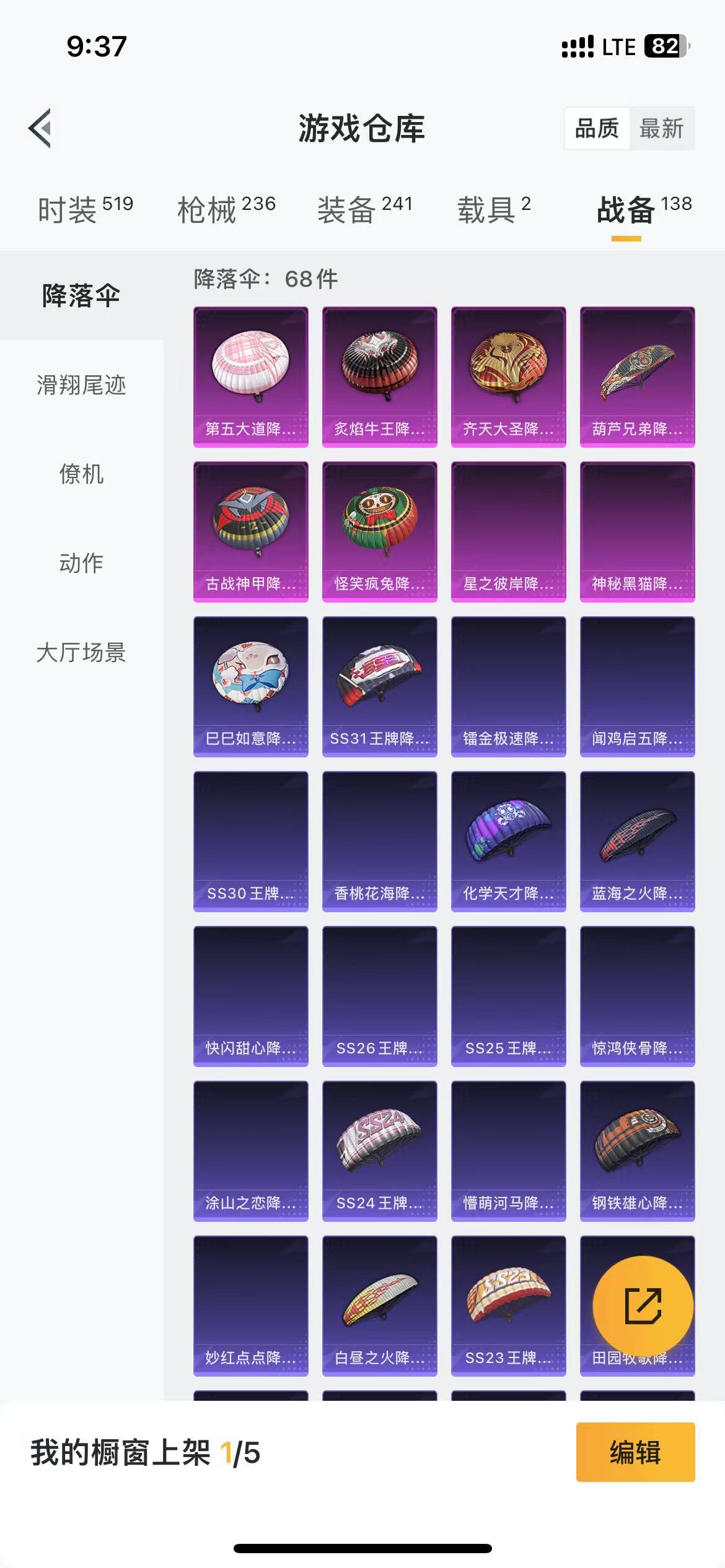Switch to the 时装 tab

[x=86, y=209]
